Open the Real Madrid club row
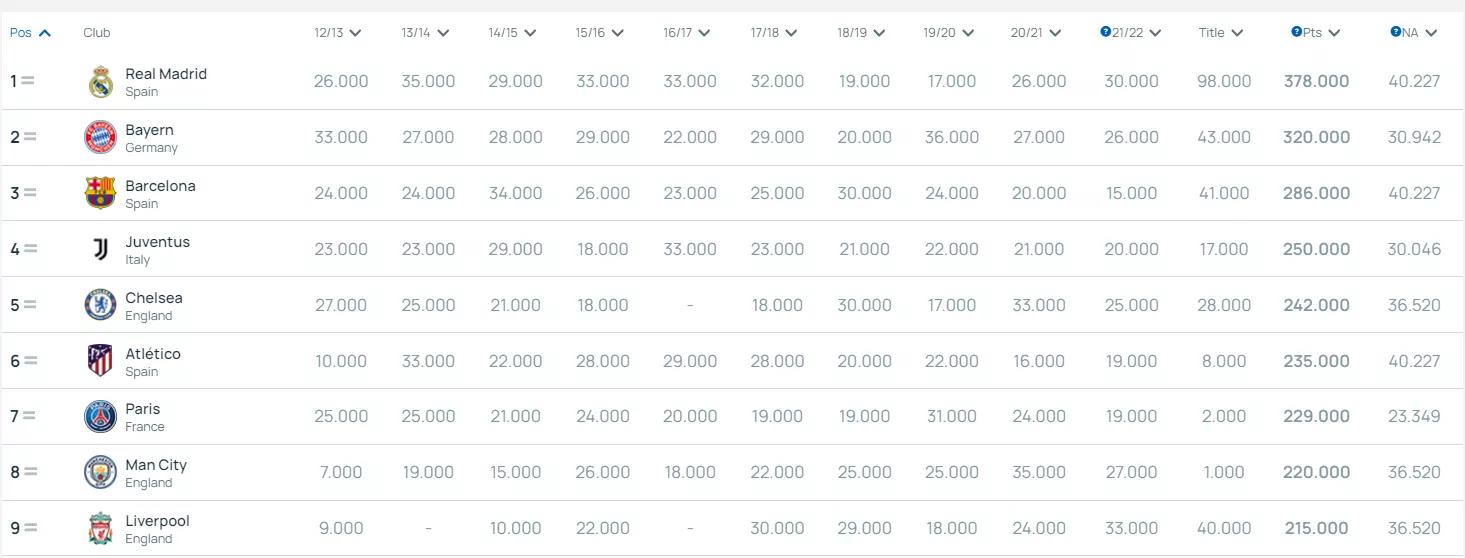This screenshot has height=558, width=1465. [x=165, y=74]
